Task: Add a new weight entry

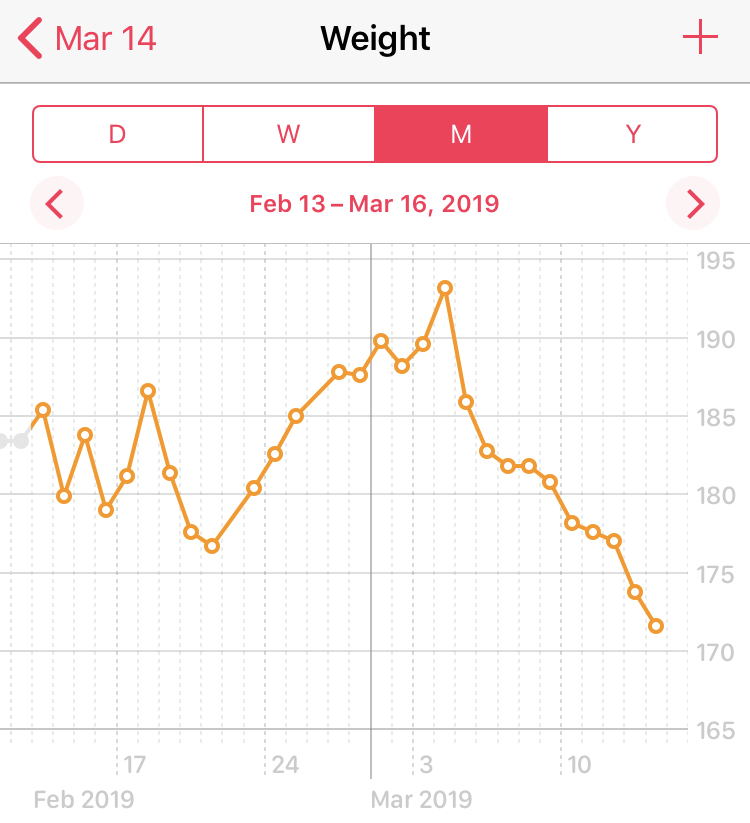Action: (700, 38)
